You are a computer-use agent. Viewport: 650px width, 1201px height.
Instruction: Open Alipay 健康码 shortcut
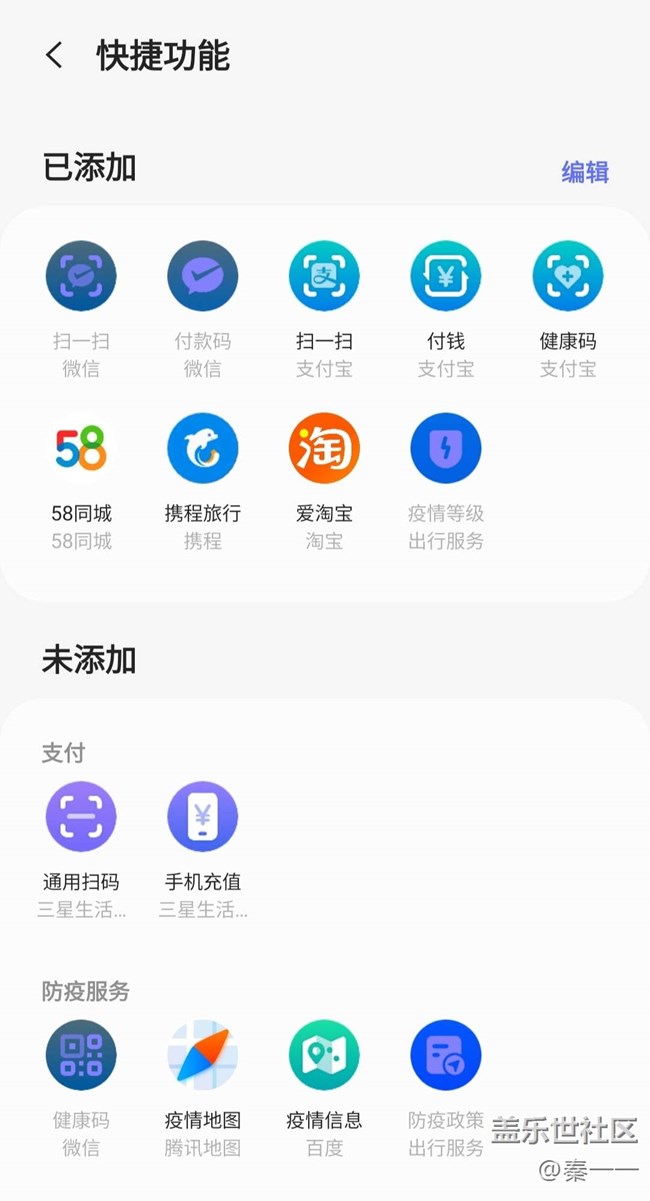(x=568, y=276)
